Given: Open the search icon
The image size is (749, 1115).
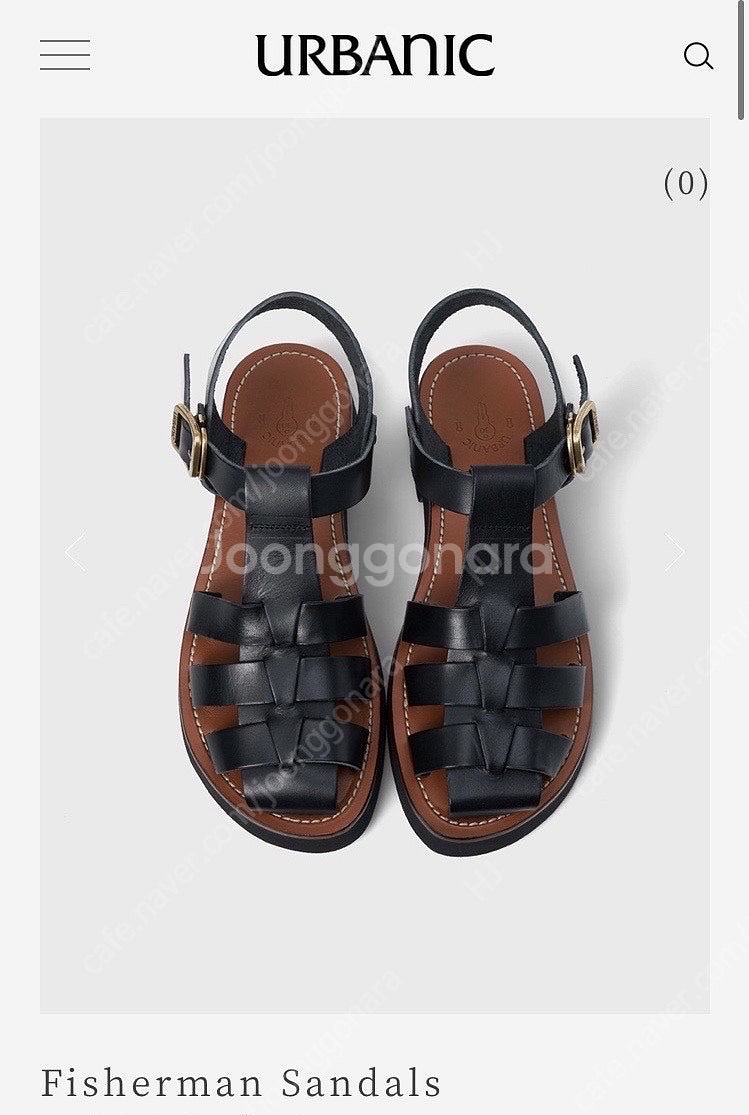Looking at the screenshot, I should tap(698, 56).
